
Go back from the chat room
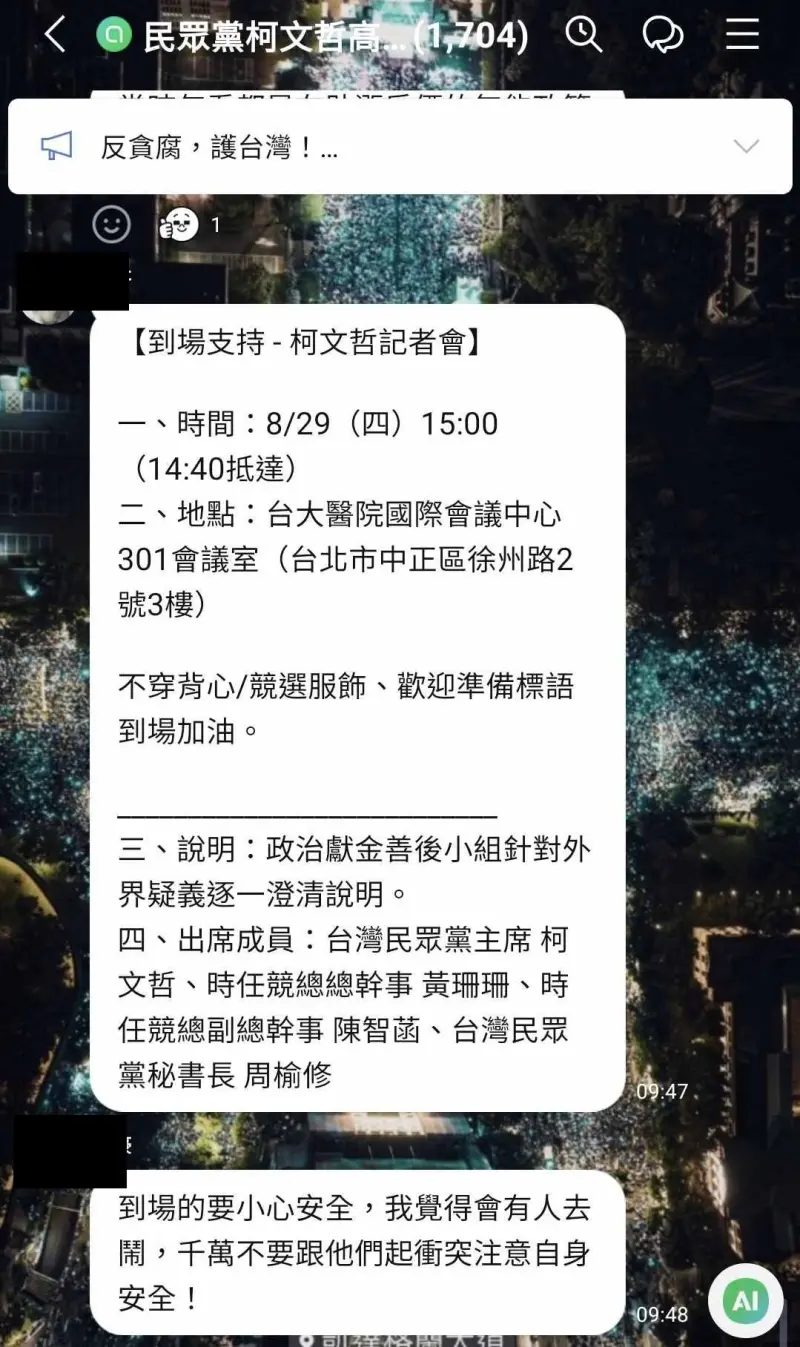tap(56, 36)
